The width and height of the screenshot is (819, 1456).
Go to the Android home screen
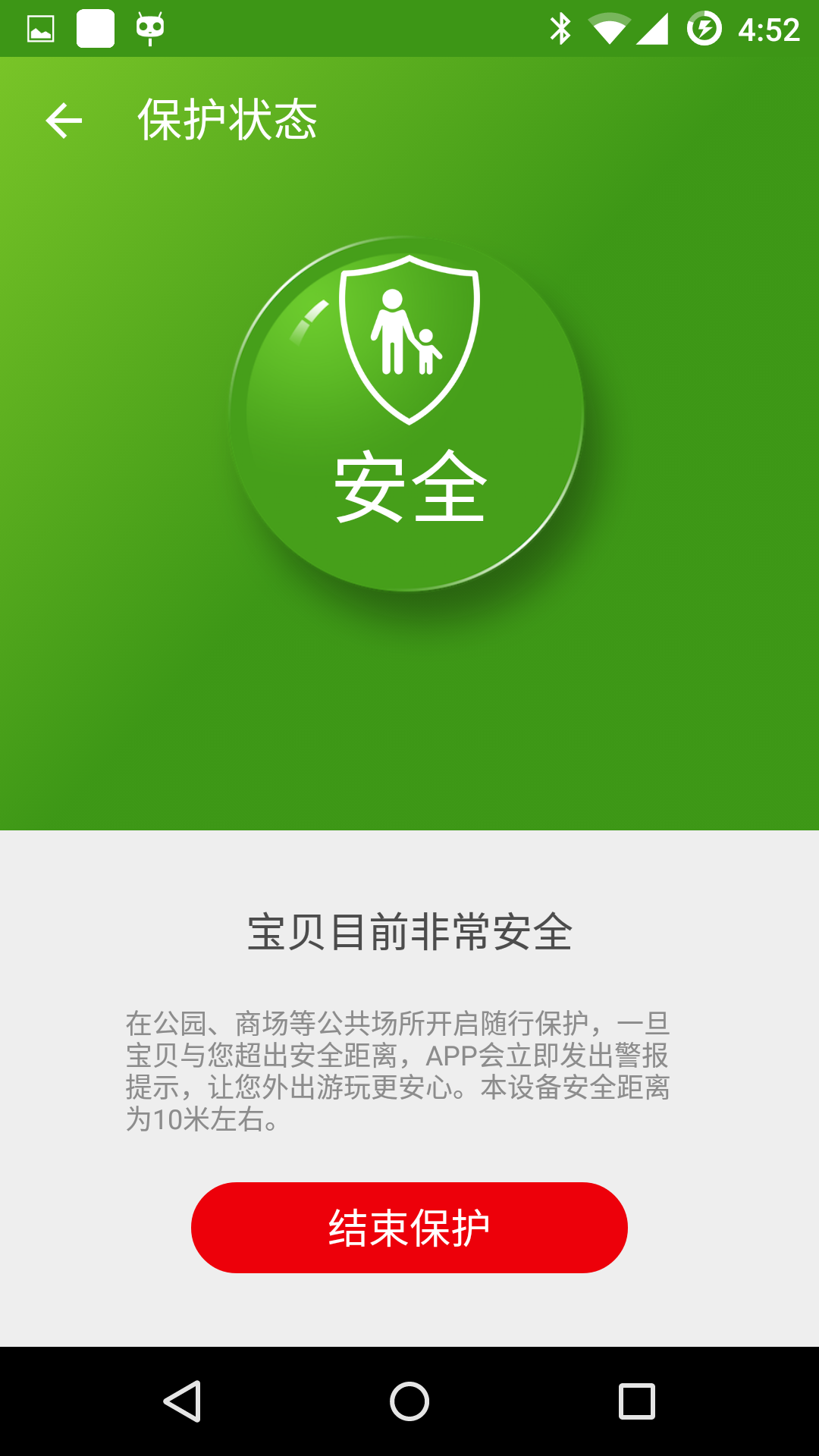pyautogui.click(x=409, y=1401)
